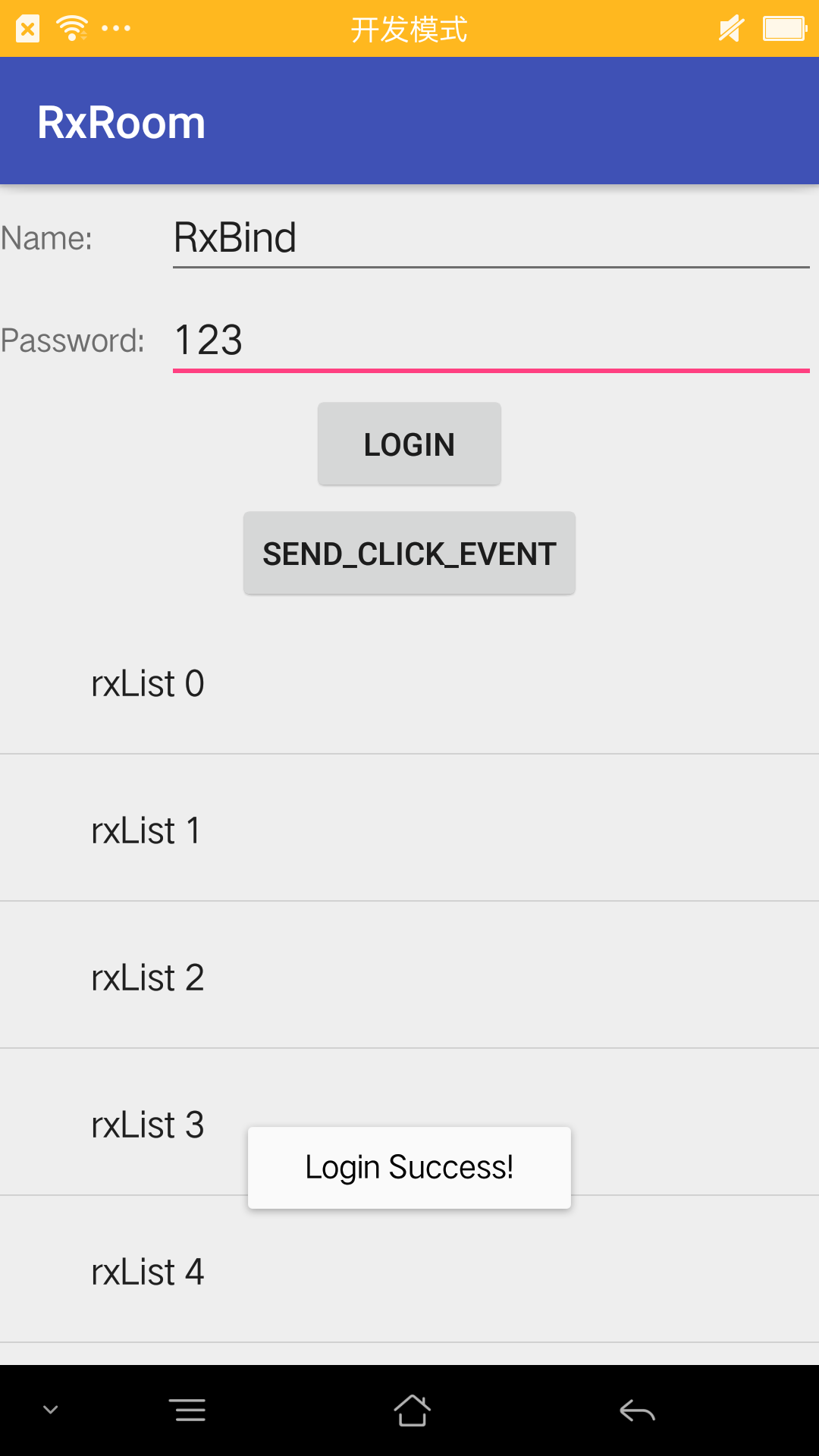Tap the RxRoom title in app bar
Screen dimensions: 819x1456
click(x=122, y=121)
